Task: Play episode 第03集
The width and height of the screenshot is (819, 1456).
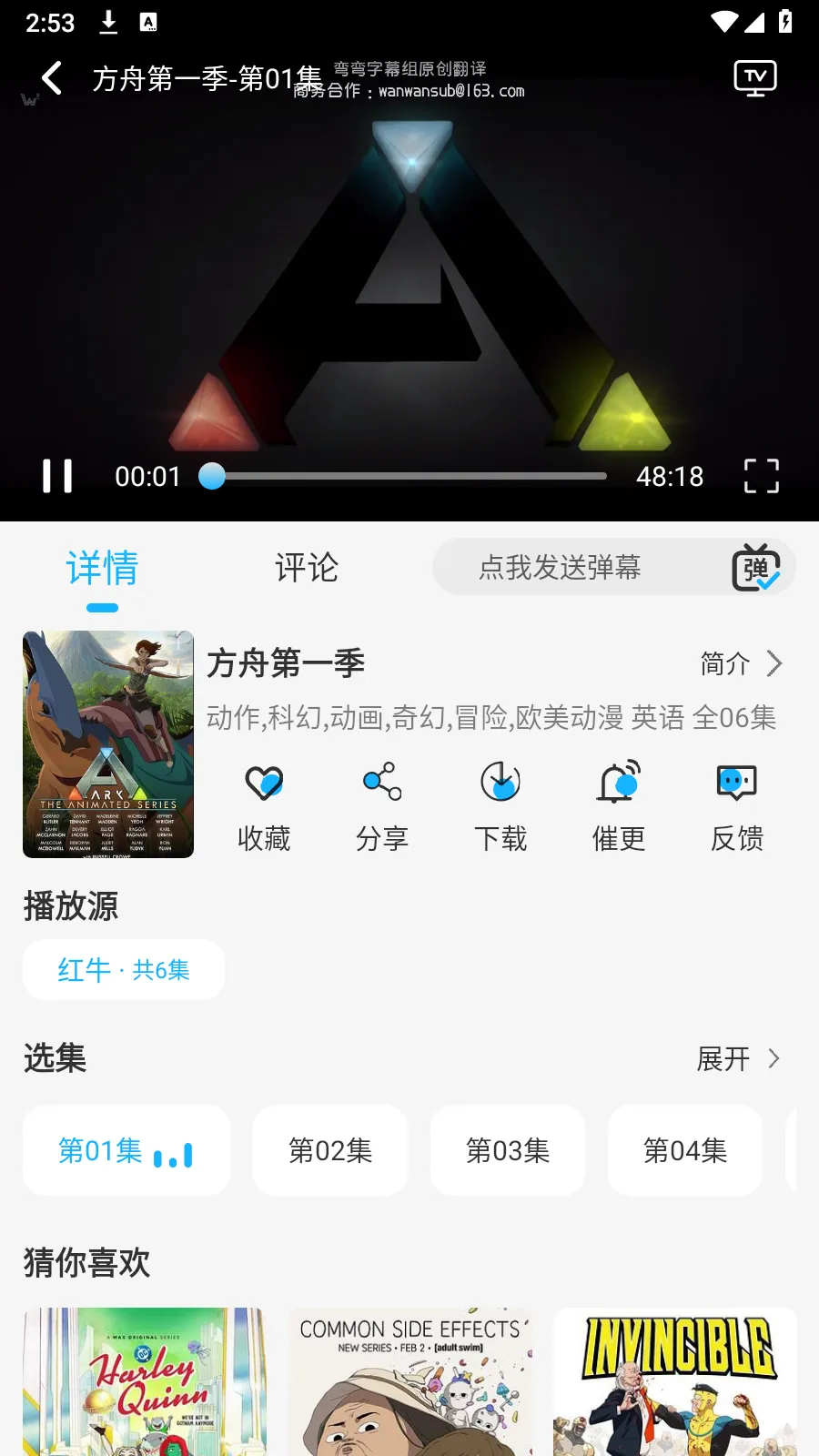Action: pyautogui.click(x=508, y=1150)
